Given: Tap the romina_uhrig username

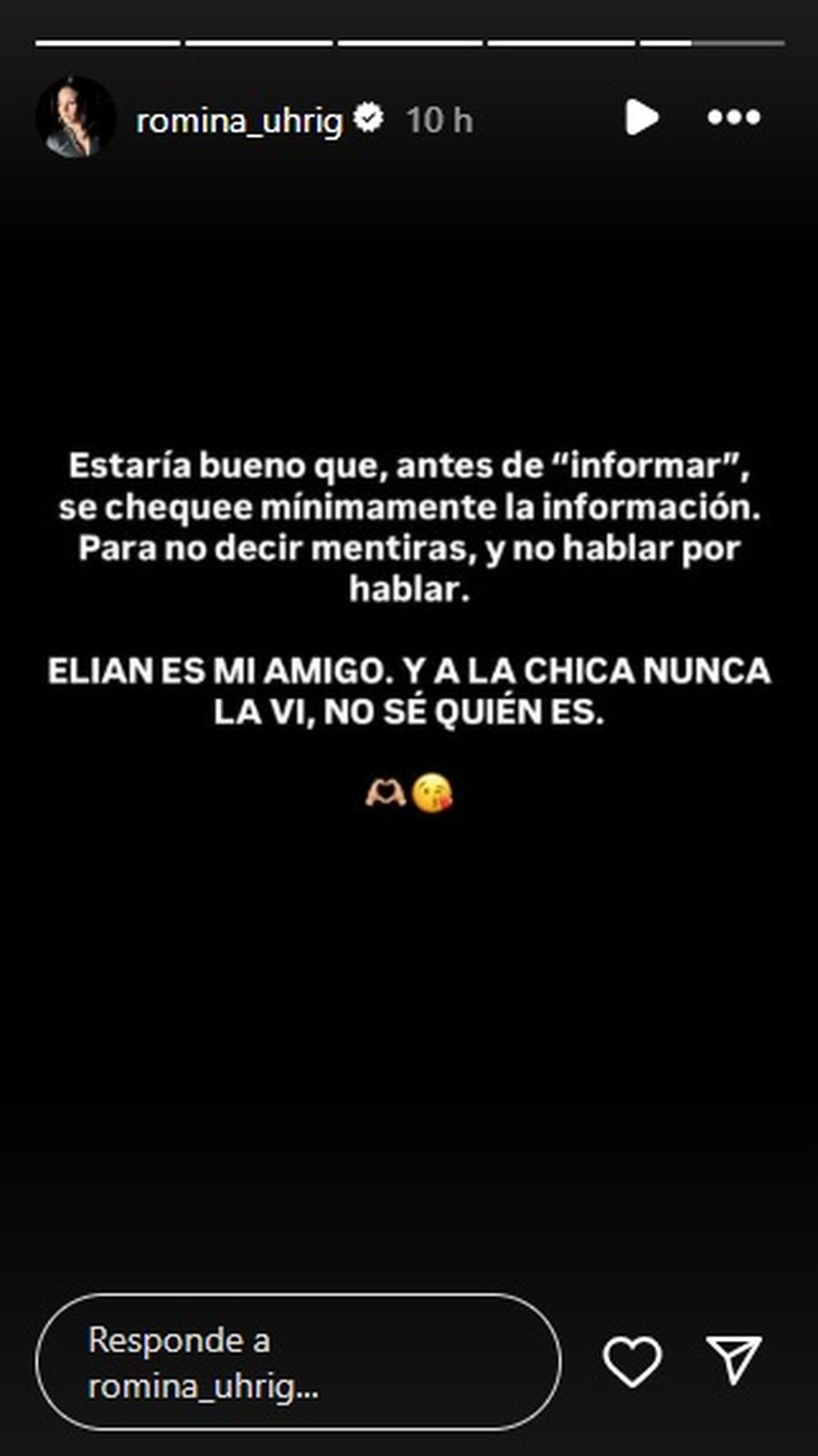Looking at the screenshot, I should 239,121.
